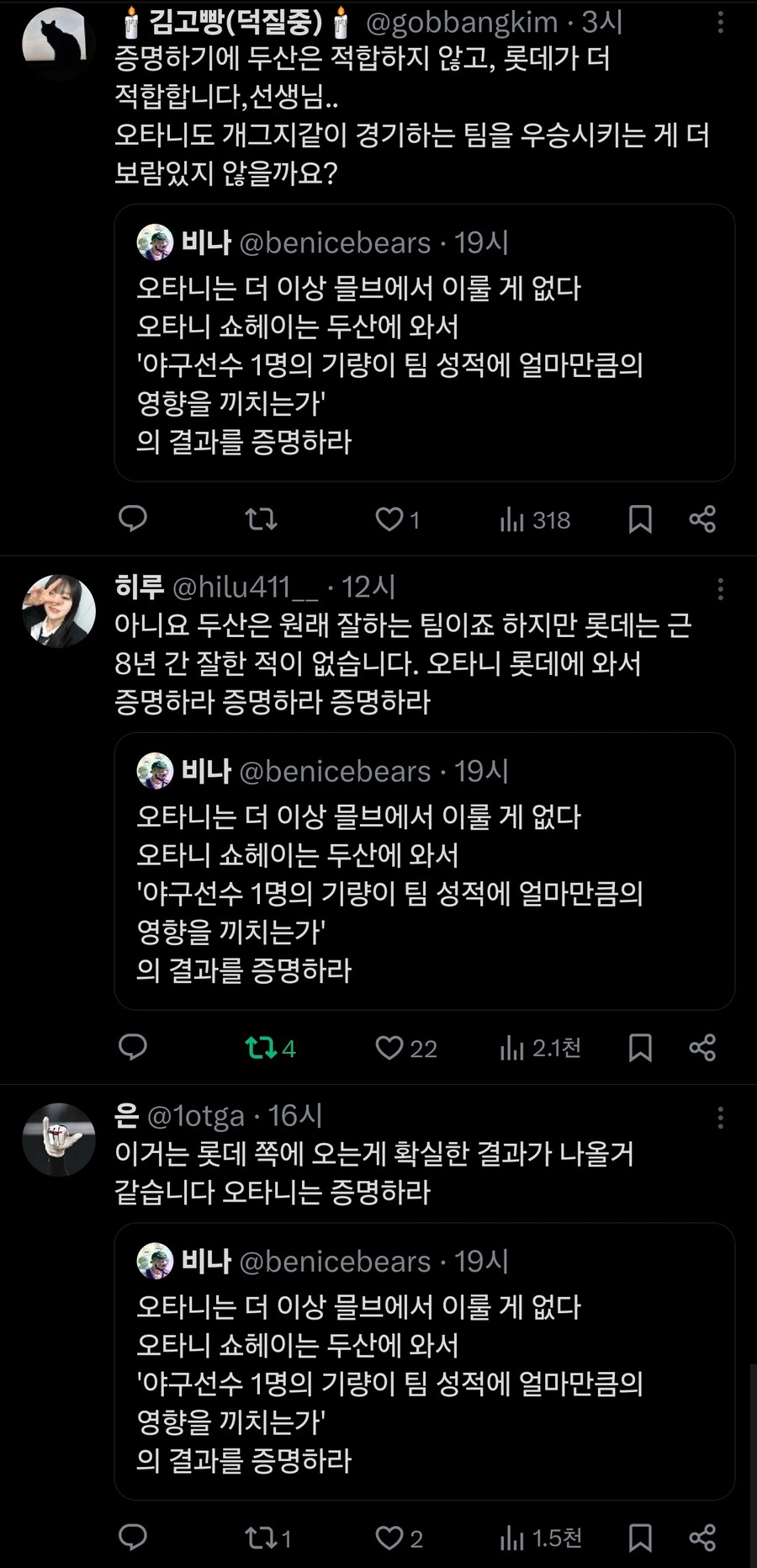Open the timestamp link showing 19시

coord(482,240)
